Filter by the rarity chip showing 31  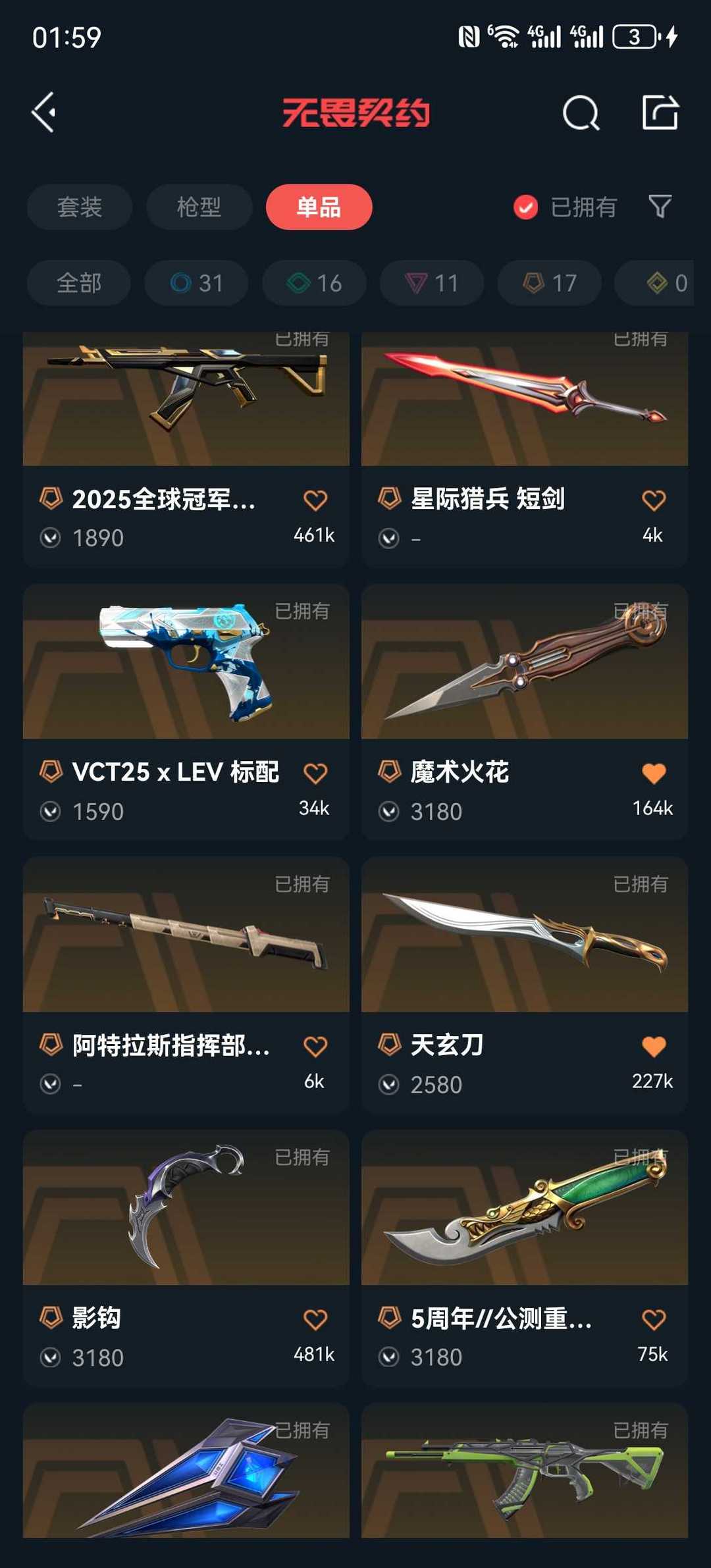(x=196, y=283)
